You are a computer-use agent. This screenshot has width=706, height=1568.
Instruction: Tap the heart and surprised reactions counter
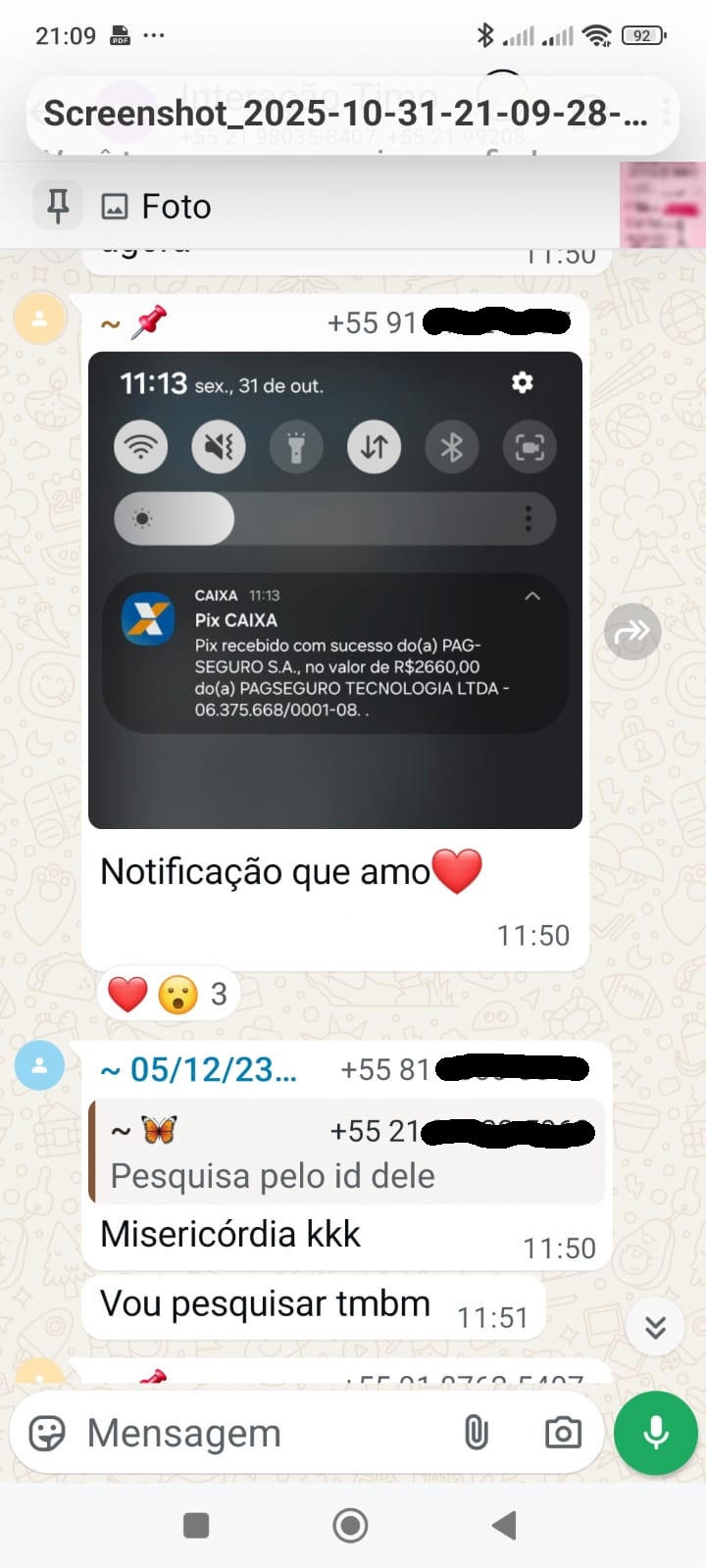165,992
